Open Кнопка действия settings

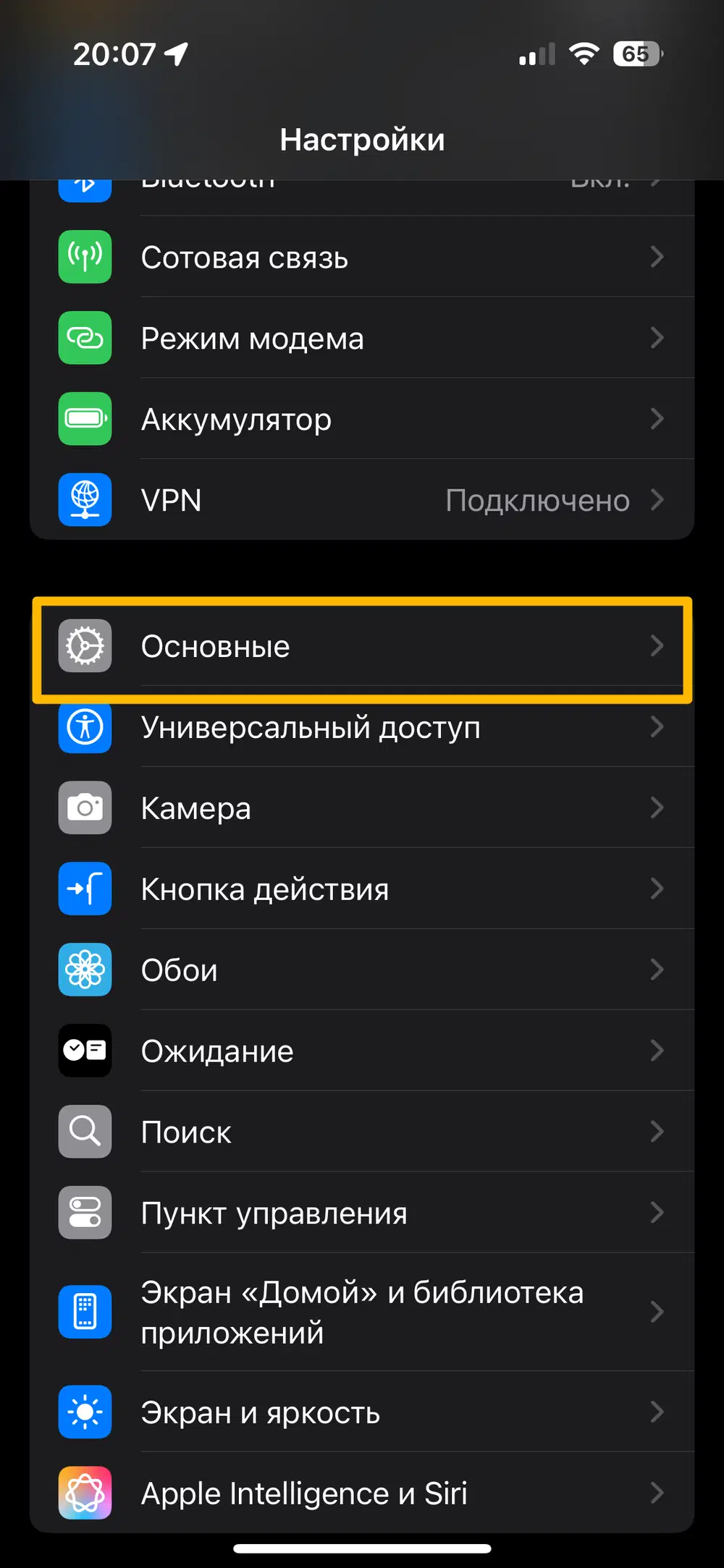click(362, 889)
